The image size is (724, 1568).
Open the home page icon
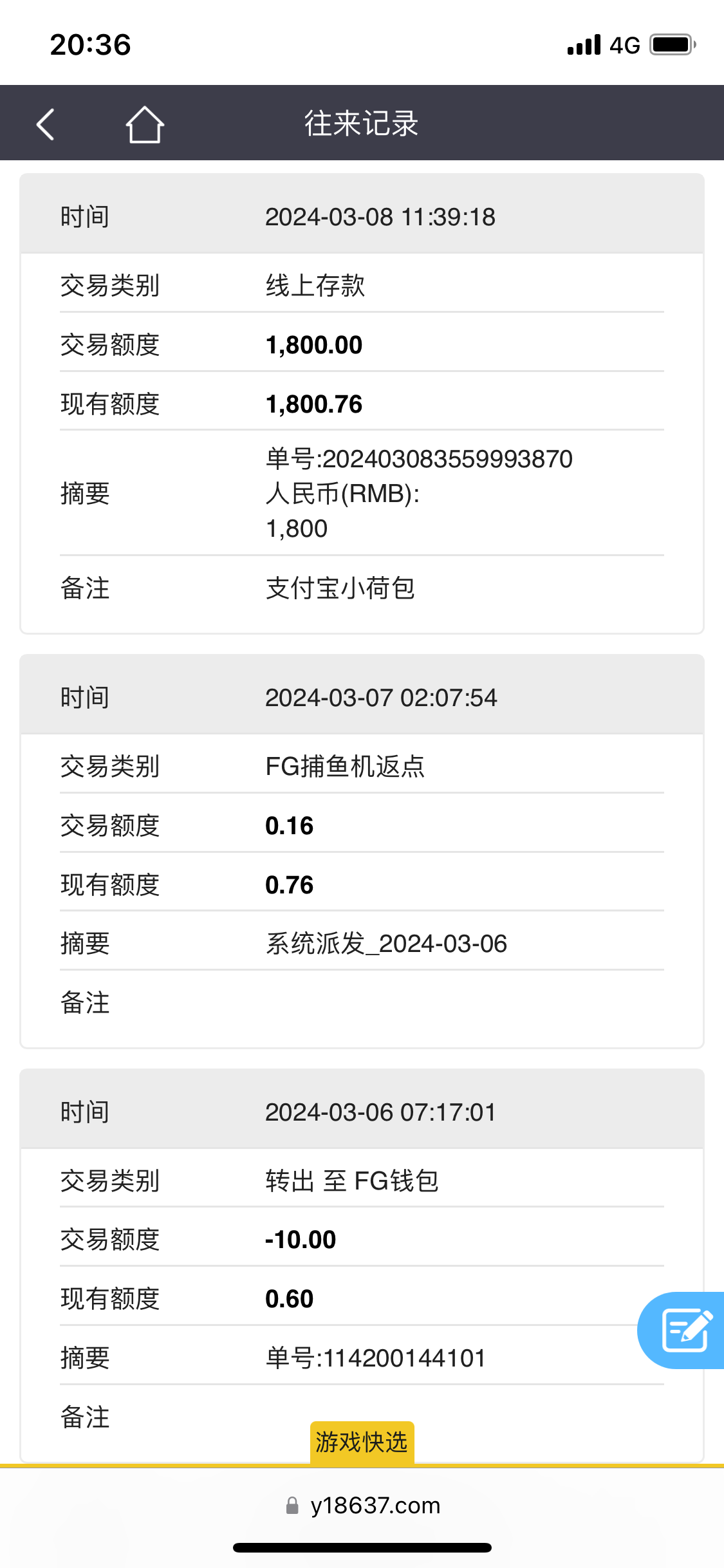145,124
